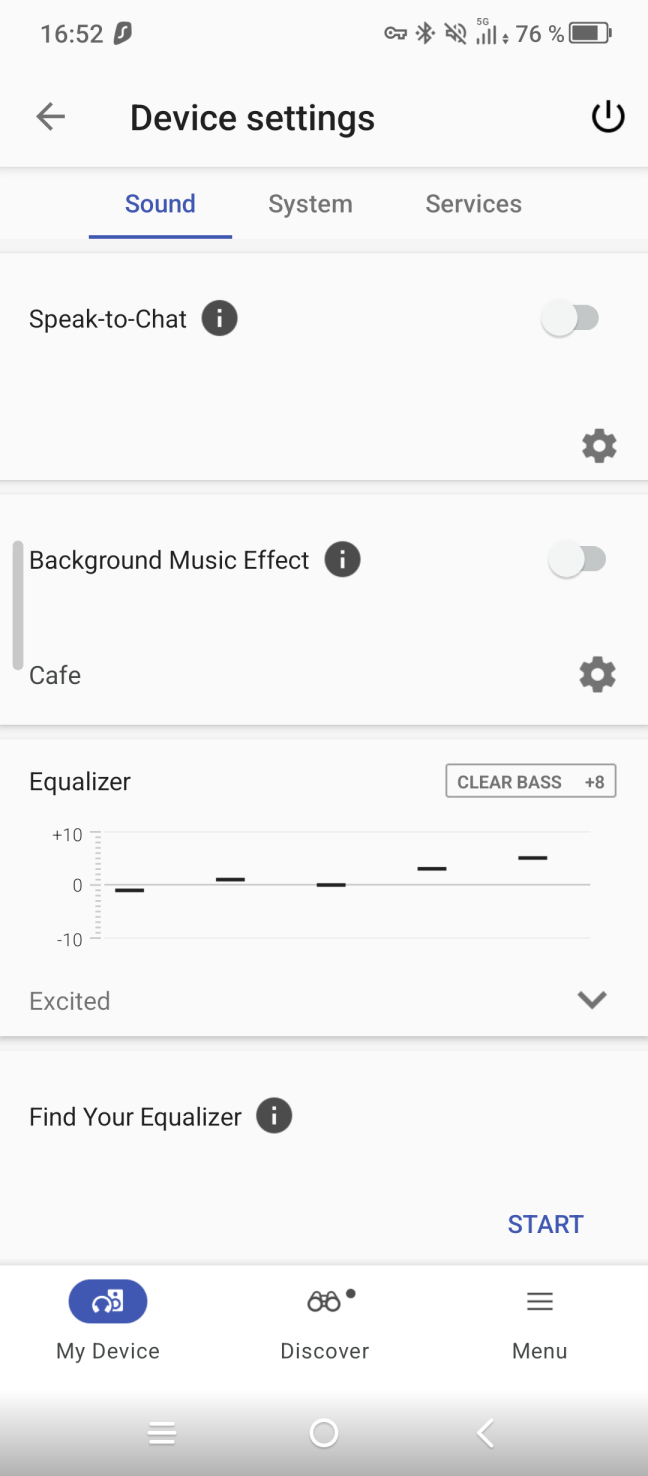648x1476 pixels.
Task: Turn on Background Music Effect
Action: point(578,560)
